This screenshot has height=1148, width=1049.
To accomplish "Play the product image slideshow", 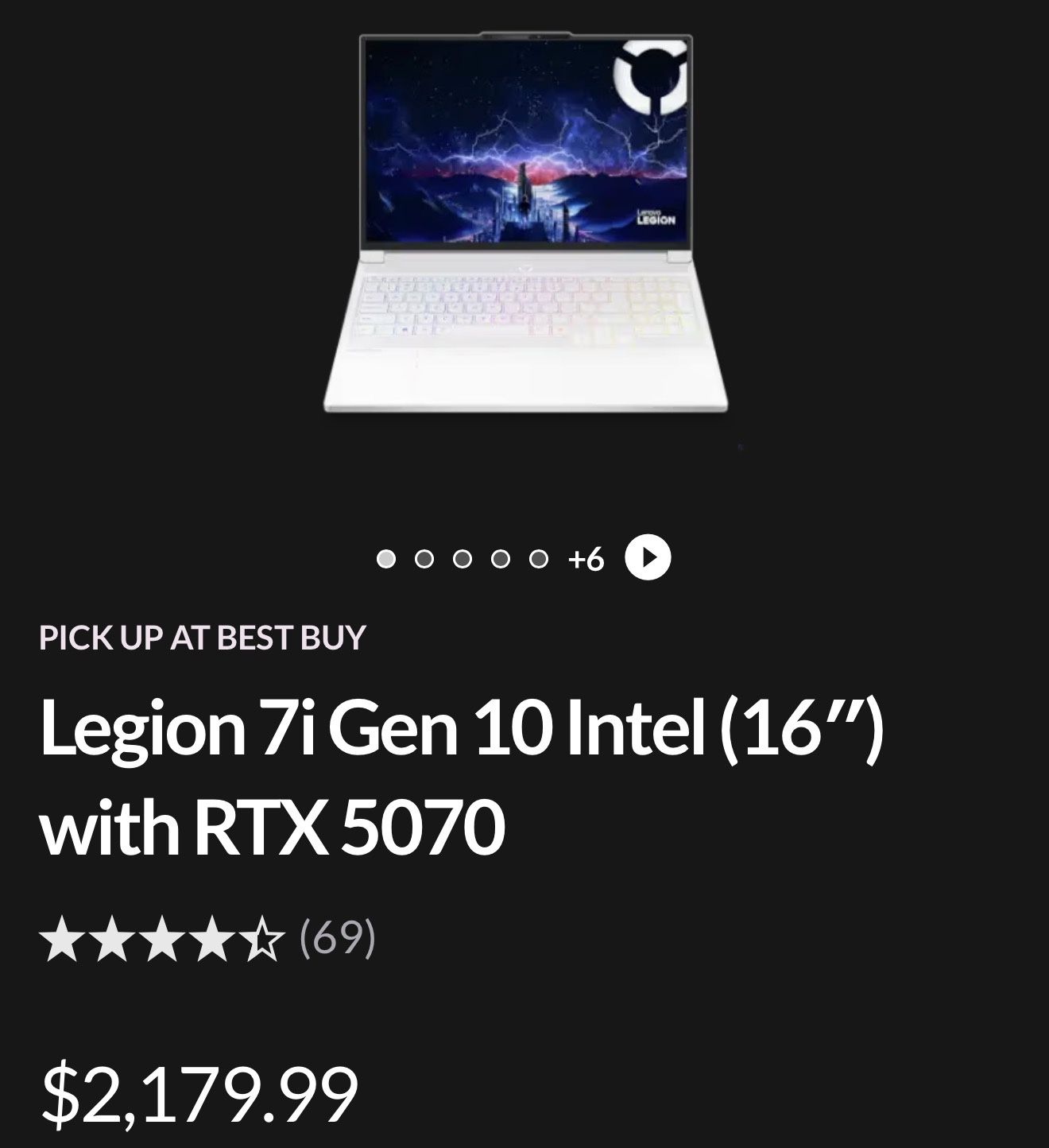I will click(648, 559).
